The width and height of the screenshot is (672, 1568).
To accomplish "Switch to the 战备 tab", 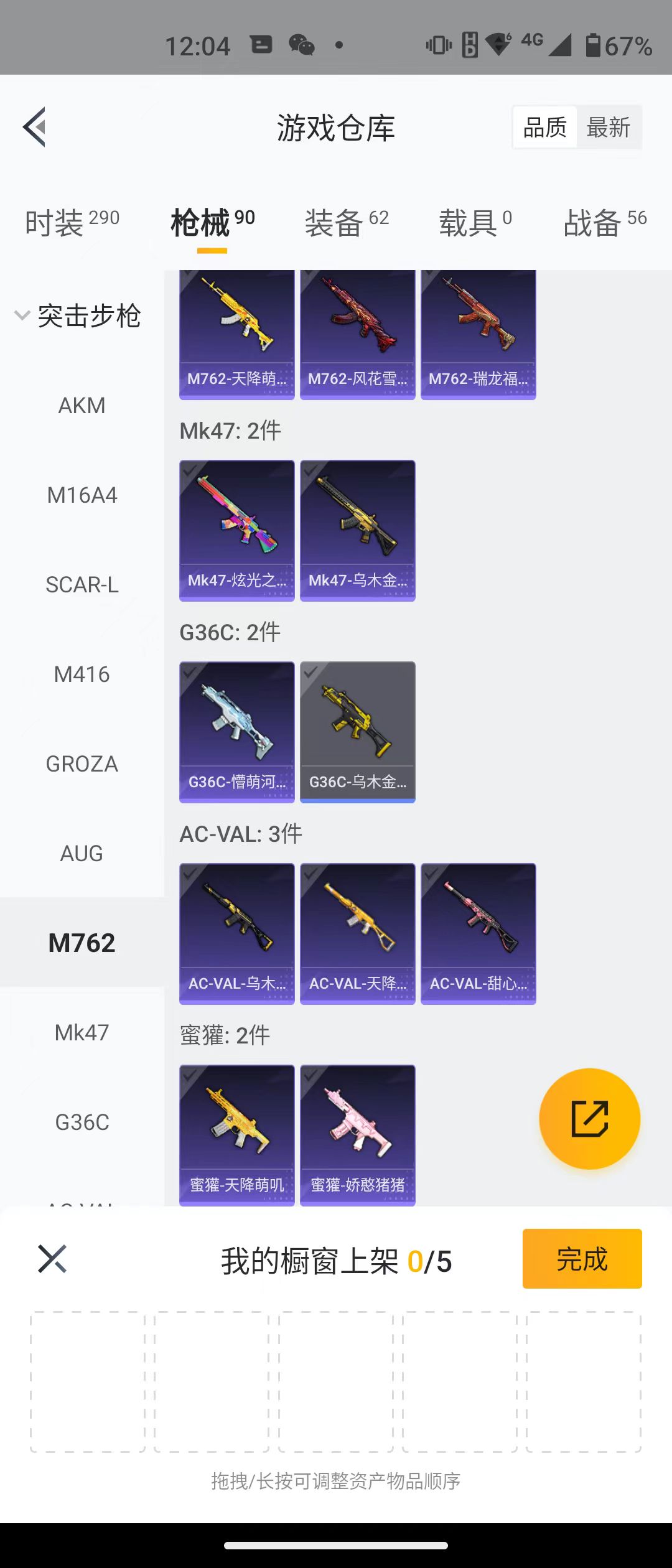I will click(x=604, y=222).
